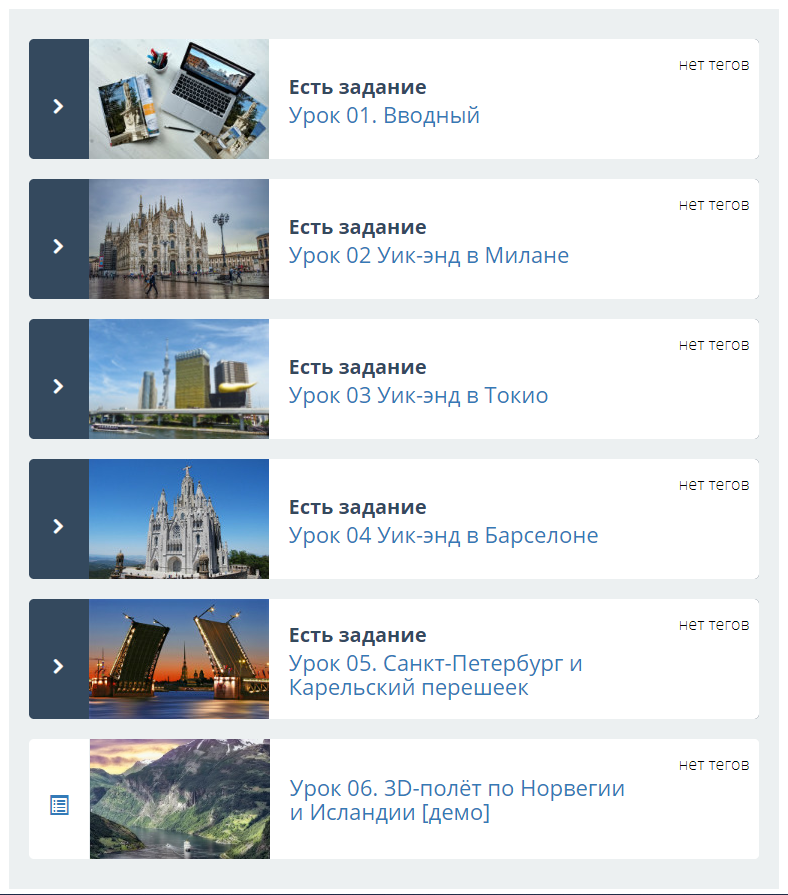Screen dimensions: 788x895
Task: Select the Milan cathedral lesson thumbnail
Action: 179,239
